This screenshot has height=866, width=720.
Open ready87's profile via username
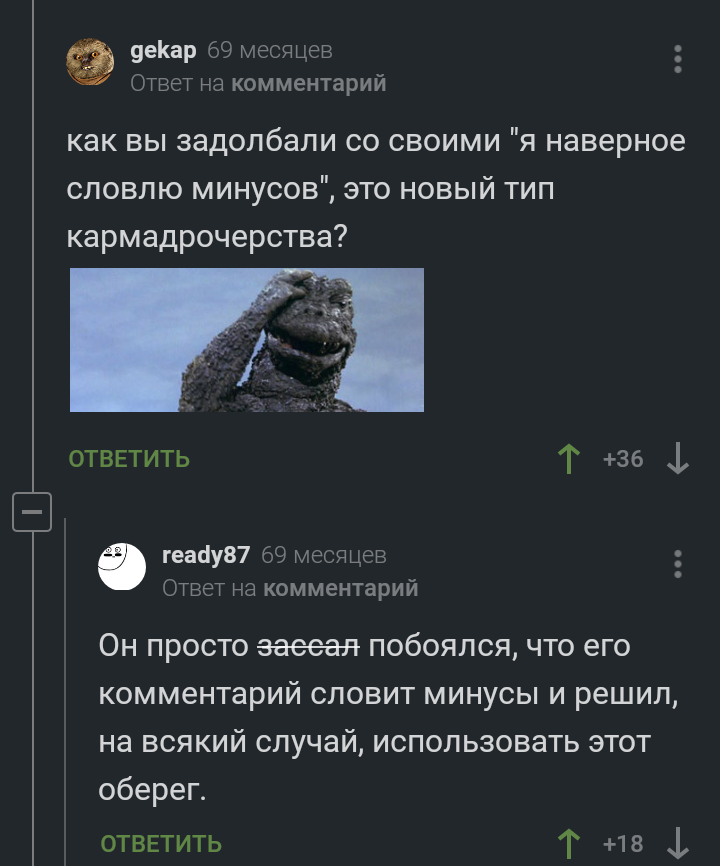pos(206,555)
